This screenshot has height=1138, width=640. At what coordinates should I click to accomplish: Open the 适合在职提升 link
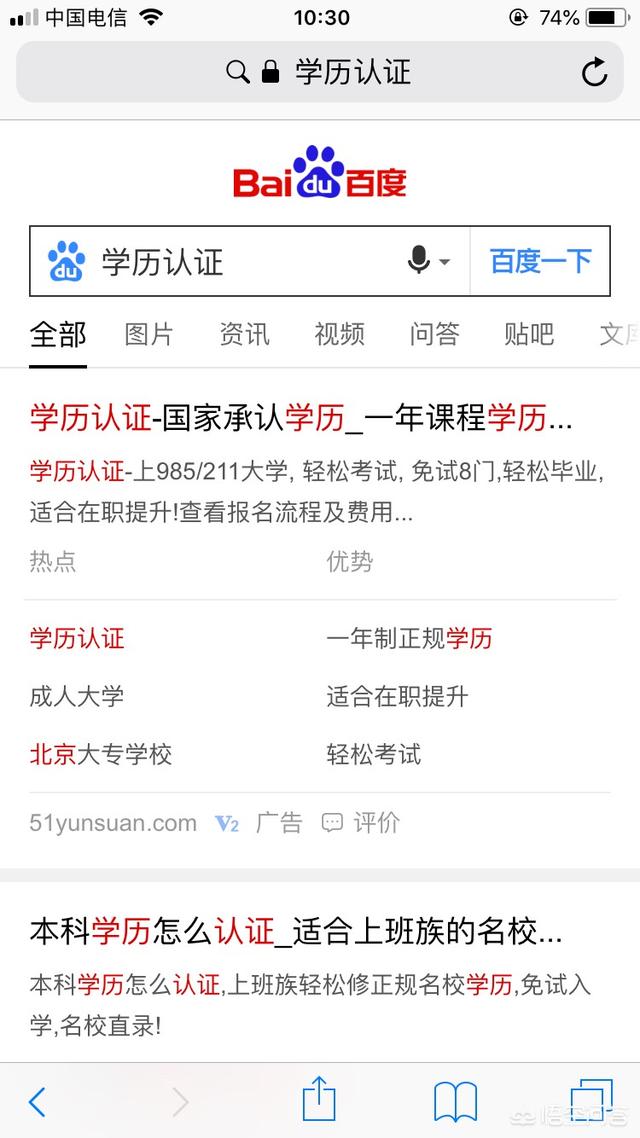pos(397,697)
